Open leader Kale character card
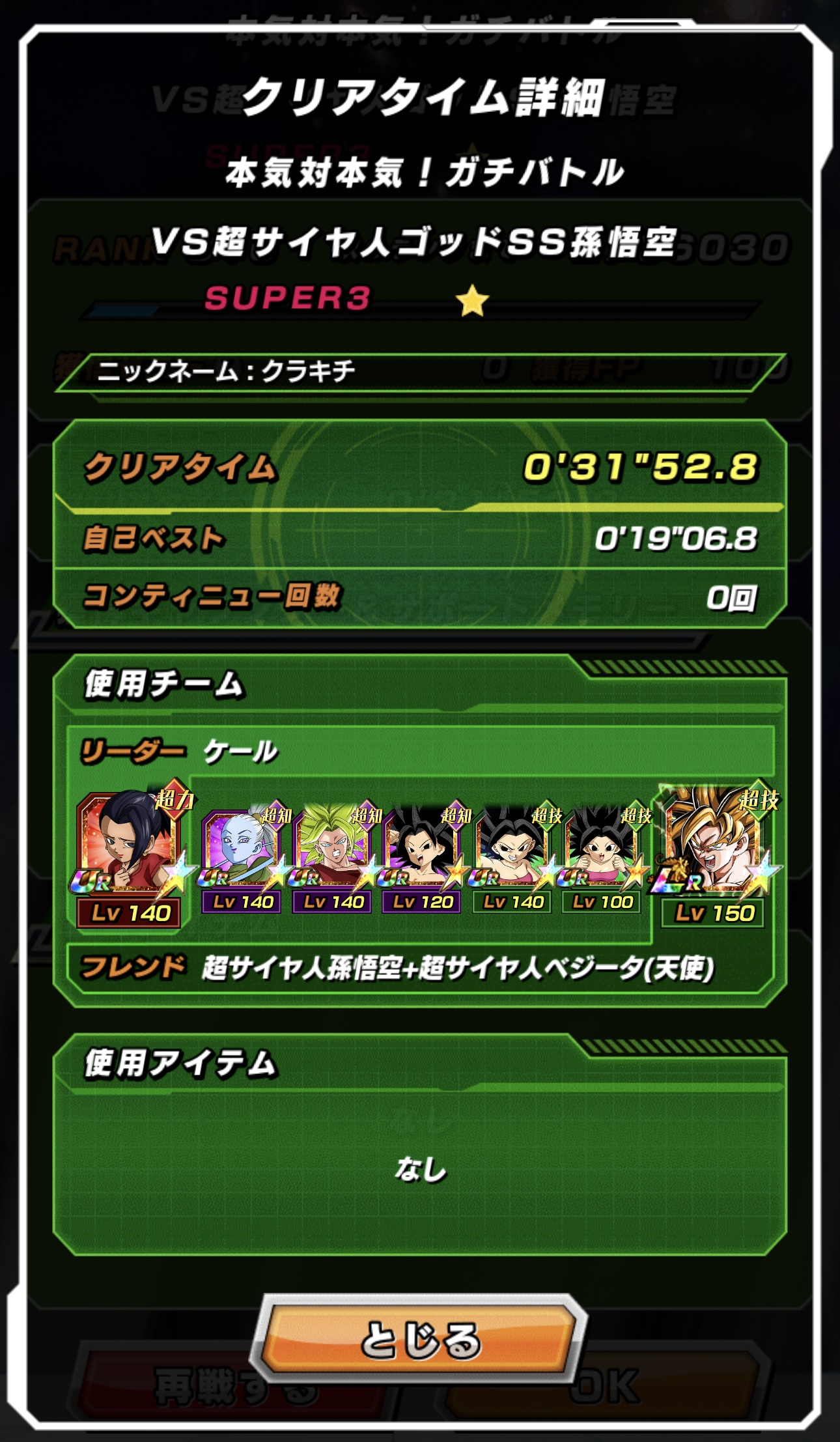The image size is (840, 1442). click(130, 858)
